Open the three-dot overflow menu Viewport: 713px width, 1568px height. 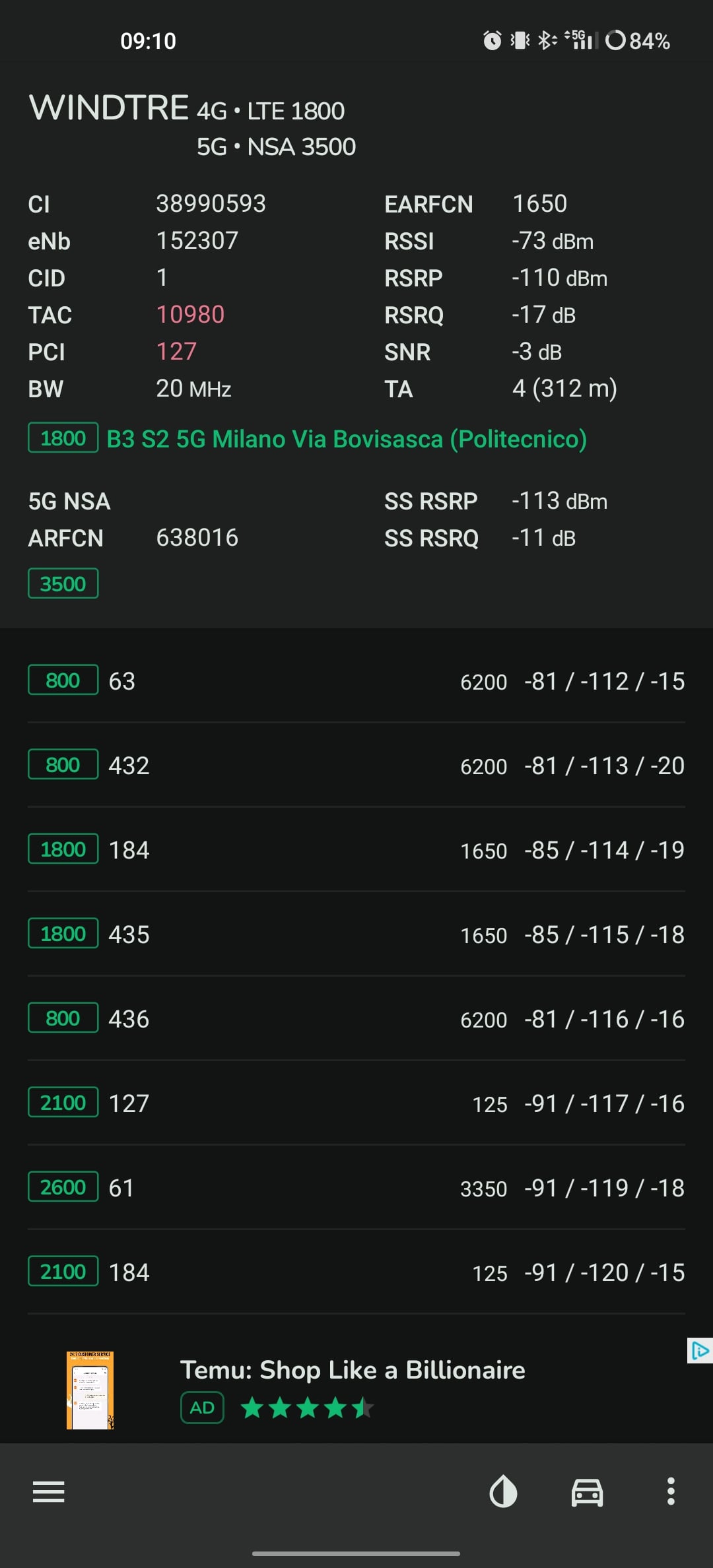pos(671,1491)
